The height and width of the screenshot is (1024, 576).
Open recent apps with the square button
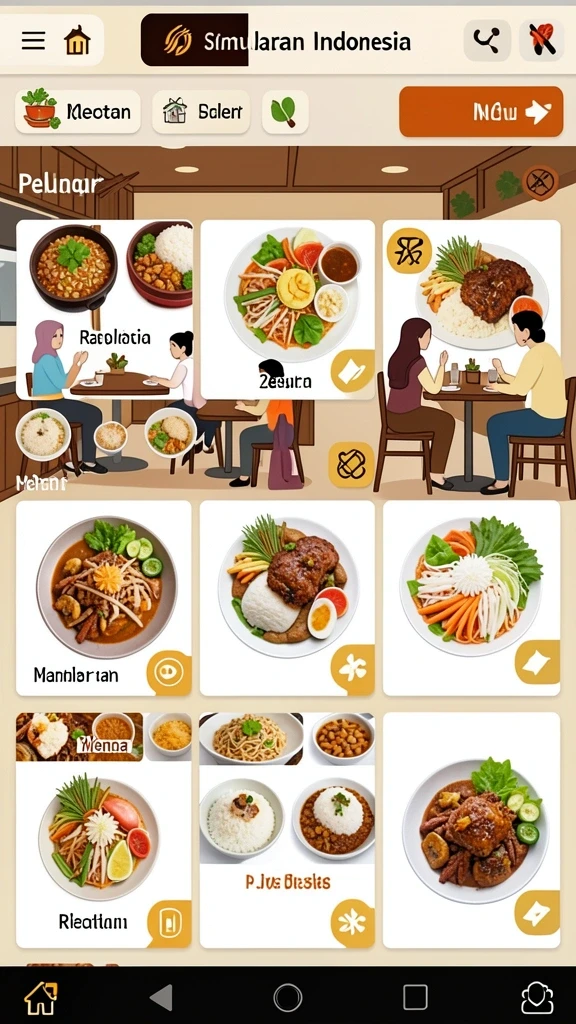pyautogui.click(x=415, y=997)
